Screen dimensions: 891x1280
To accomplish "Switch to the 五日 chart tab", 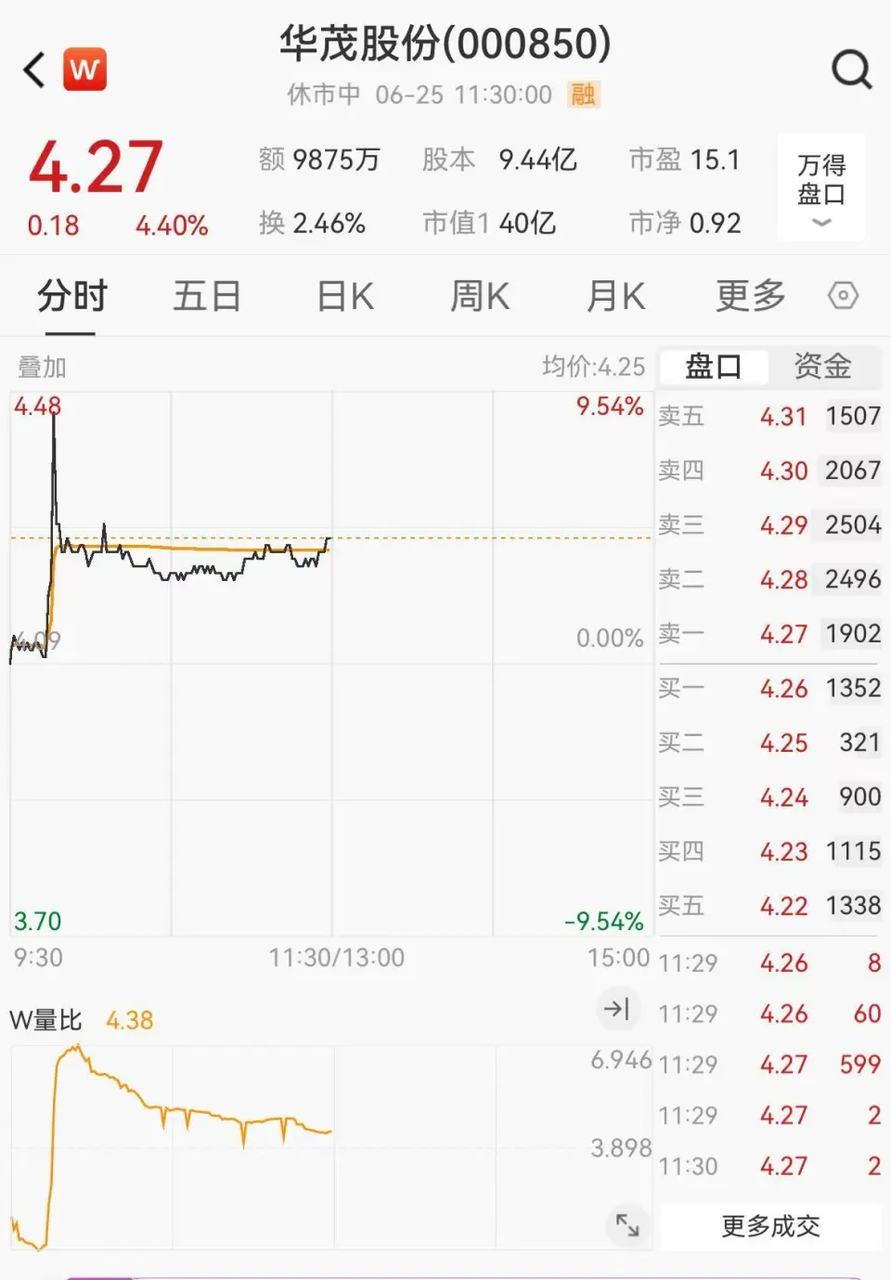I will click(x=207, y=296).
